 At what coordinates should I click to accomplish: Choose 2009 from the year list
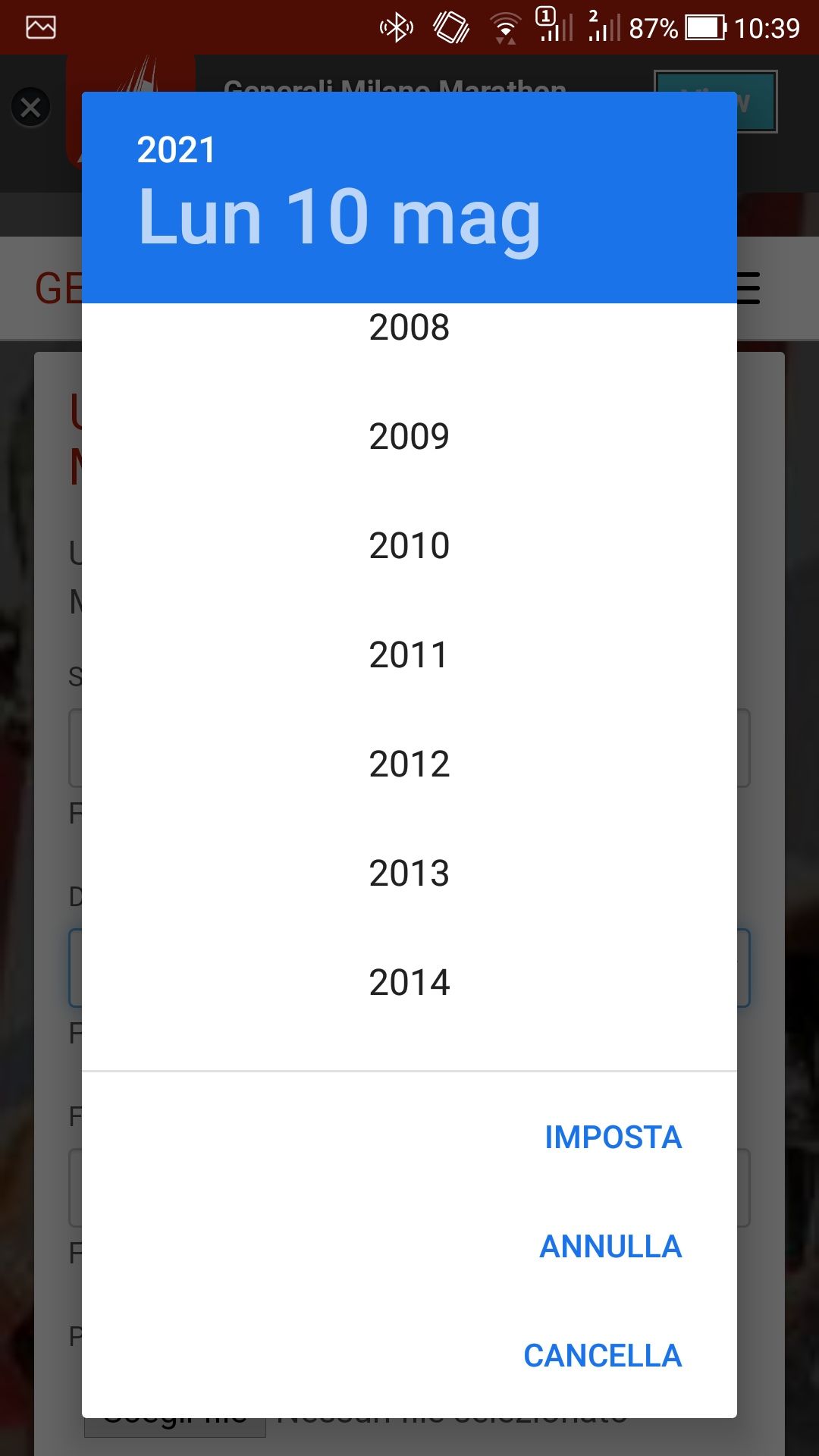click(x=409, y=436)
